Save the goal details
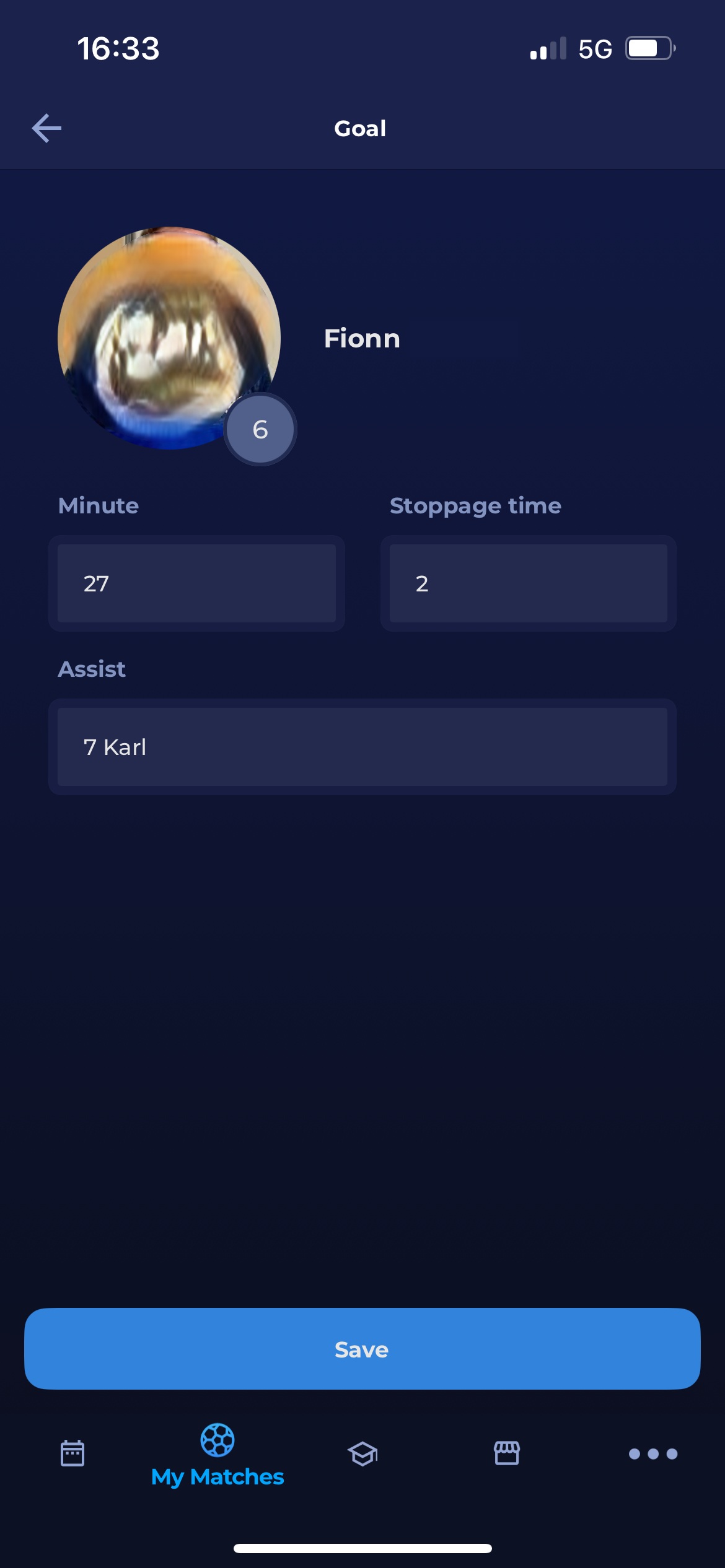This screenshot has width=725, height=1568. click(x=362, y=1349)
